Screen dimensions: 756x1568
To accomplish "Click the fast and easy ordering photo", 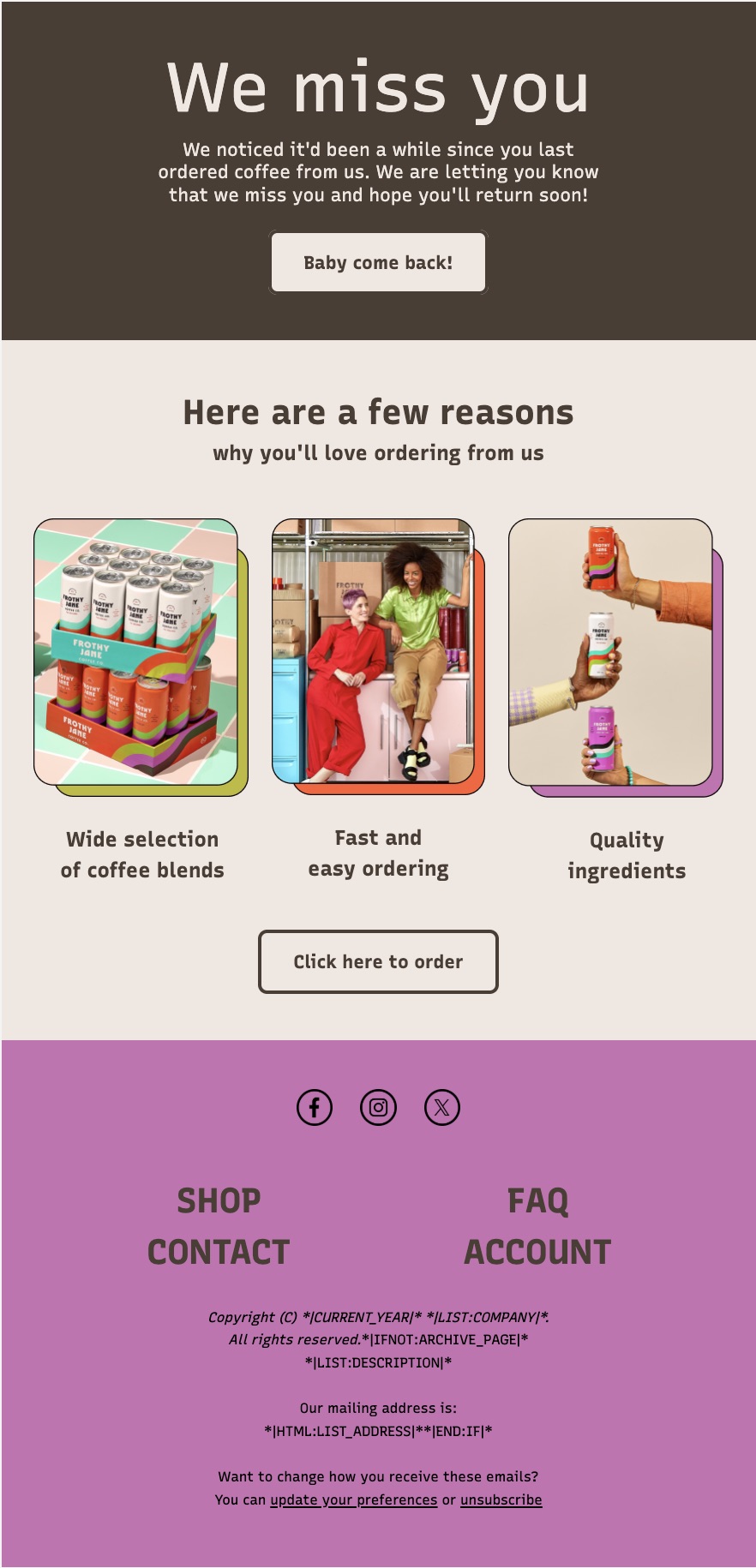I will click(x=373, y=651).
